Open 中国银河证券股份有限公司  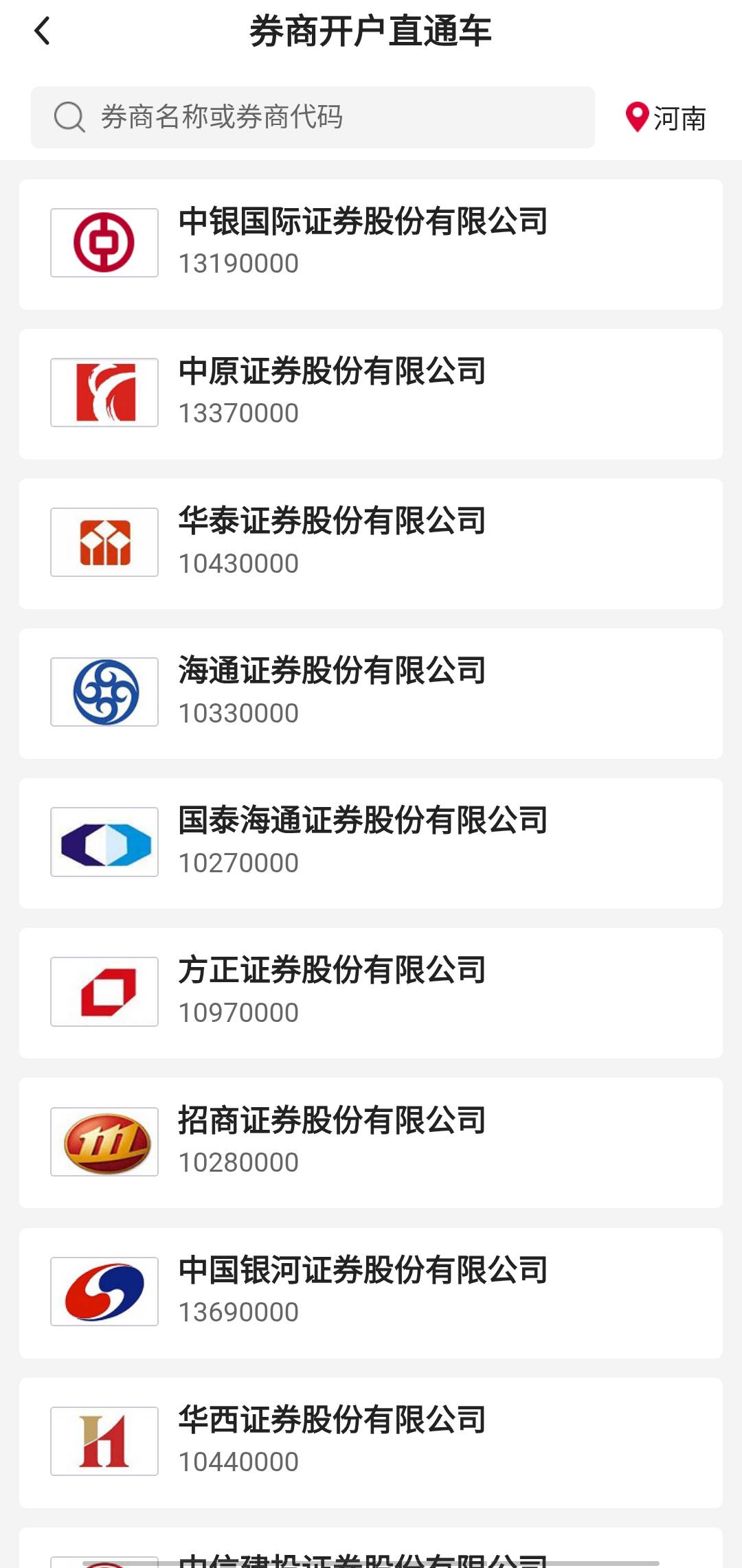coord(371,1292)
